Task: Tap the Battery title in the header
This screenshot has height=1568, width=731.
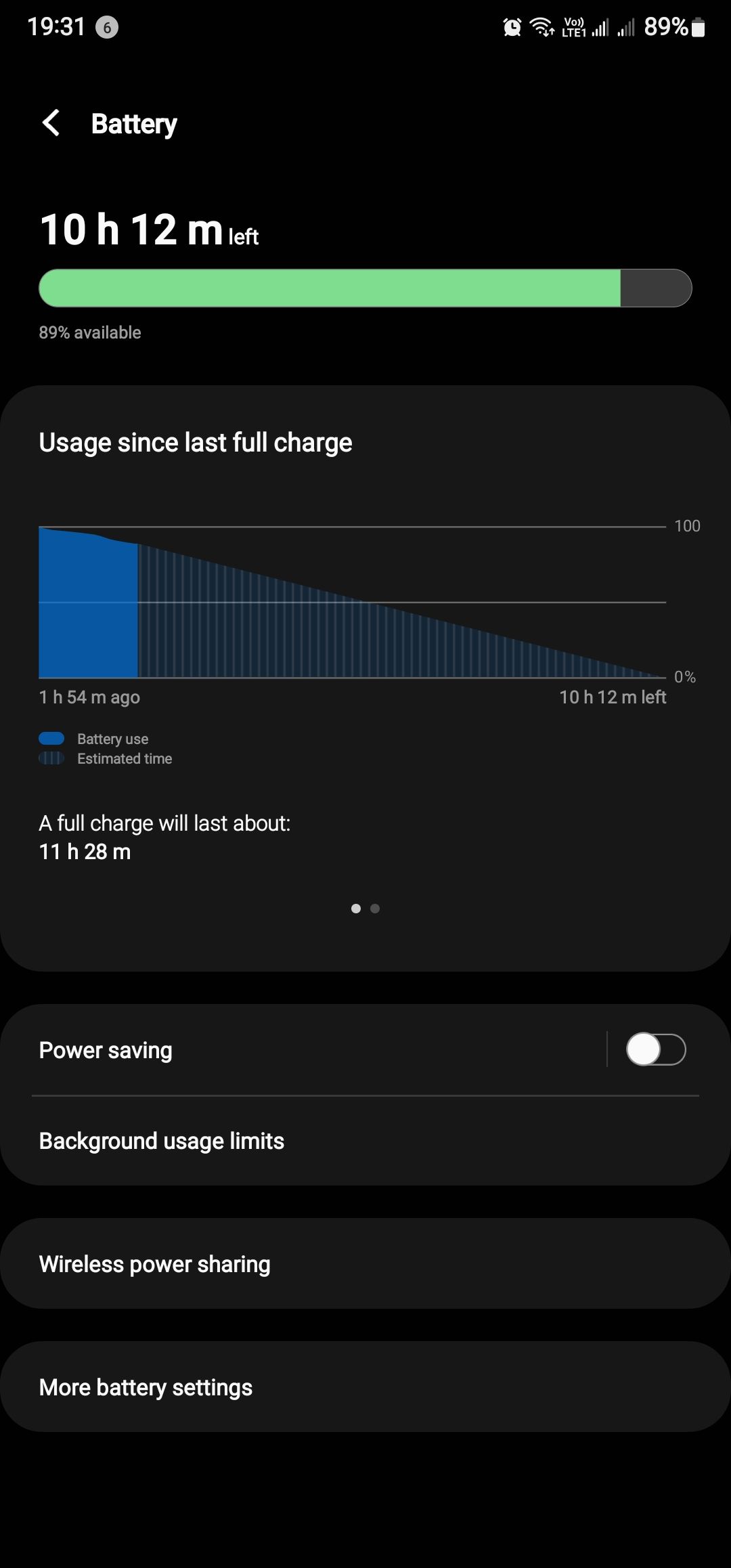Action: click(x=133, y=124)
